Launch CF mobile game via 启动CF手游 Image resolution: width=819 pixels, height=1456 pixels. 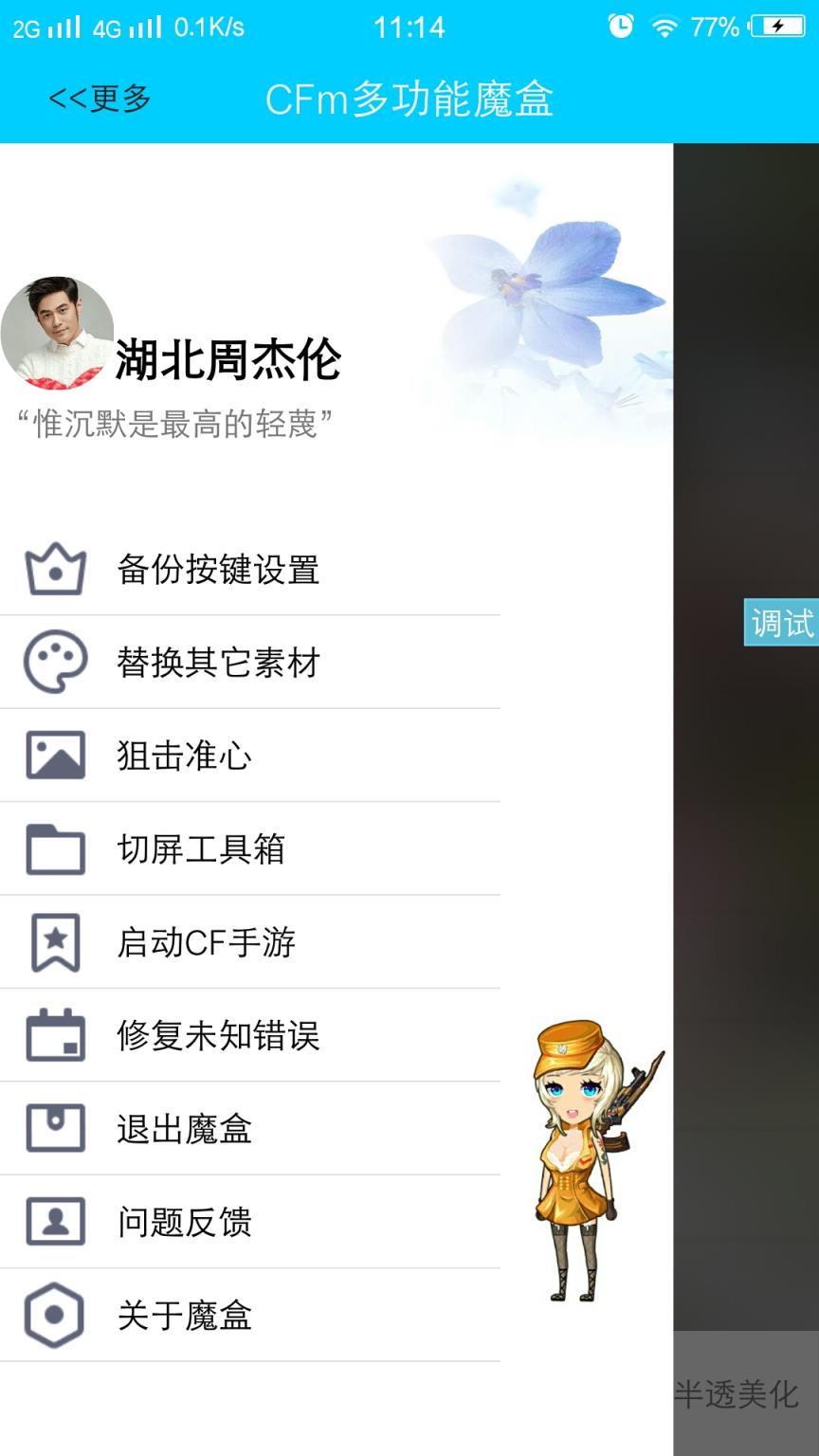tap(209, 942)
